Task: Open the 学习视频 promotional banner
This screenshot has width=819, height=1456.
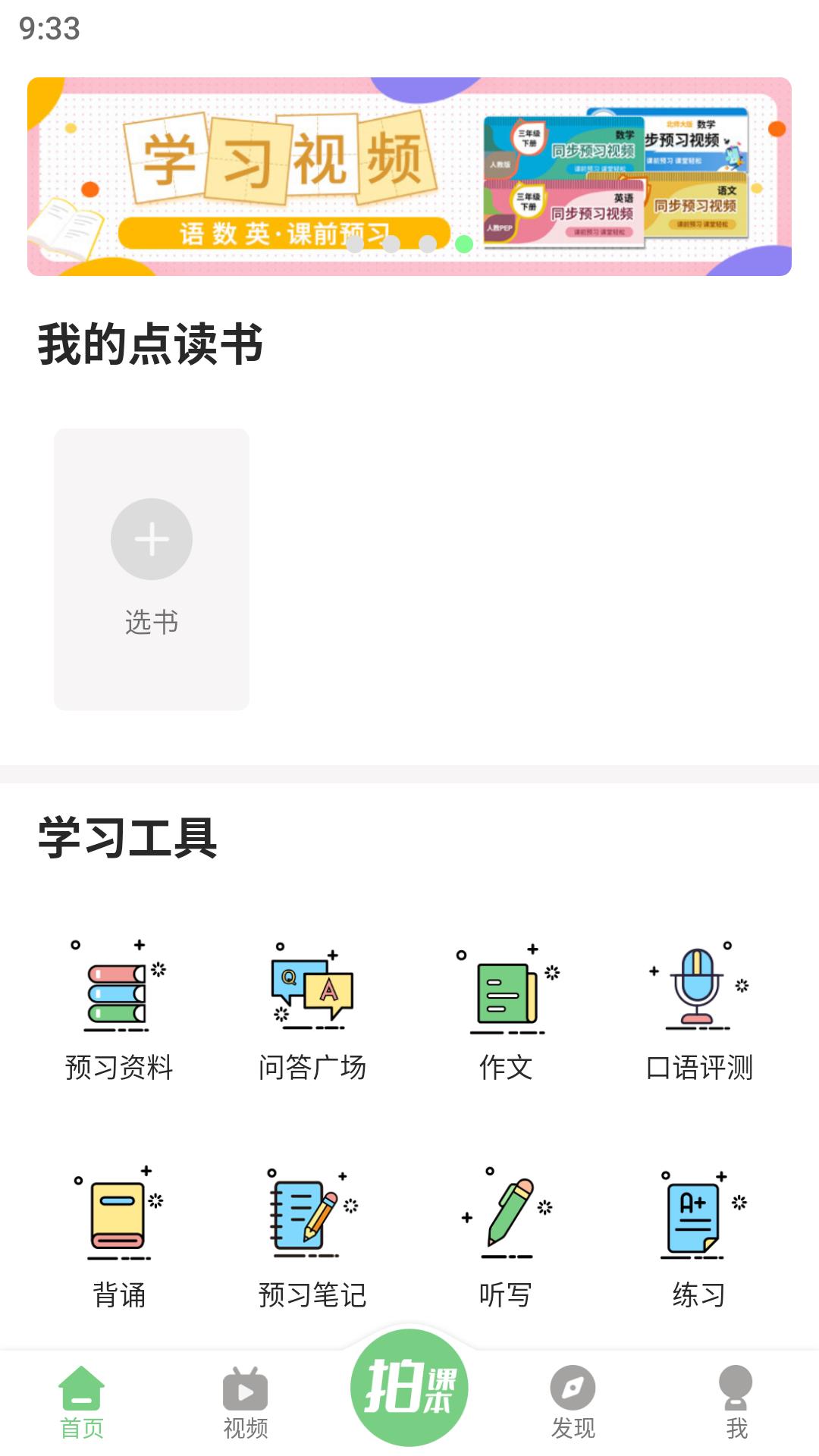Action: coord(409,176)
